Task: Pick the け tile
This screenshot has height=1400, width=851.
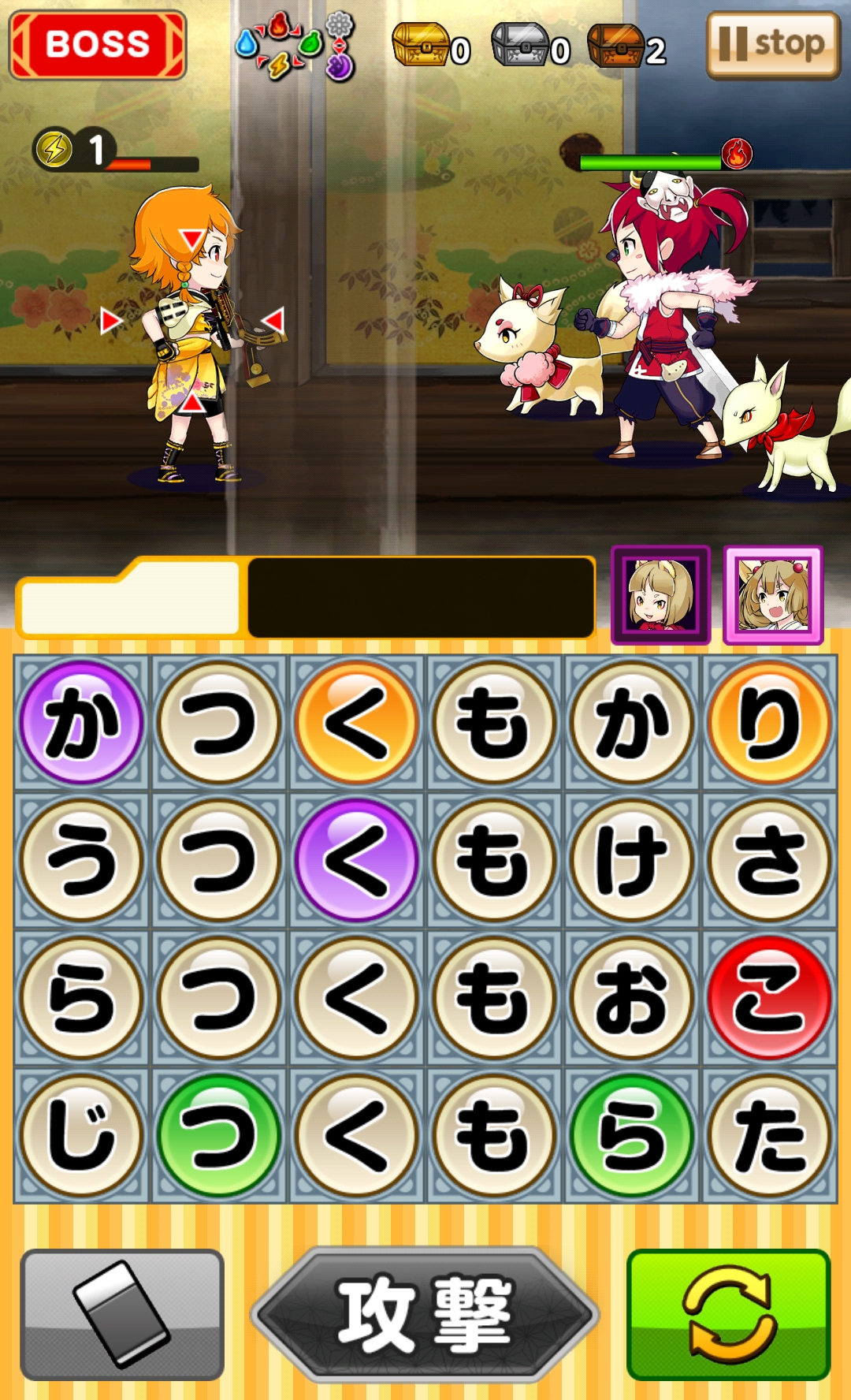Action: click(x=632, y=860)
